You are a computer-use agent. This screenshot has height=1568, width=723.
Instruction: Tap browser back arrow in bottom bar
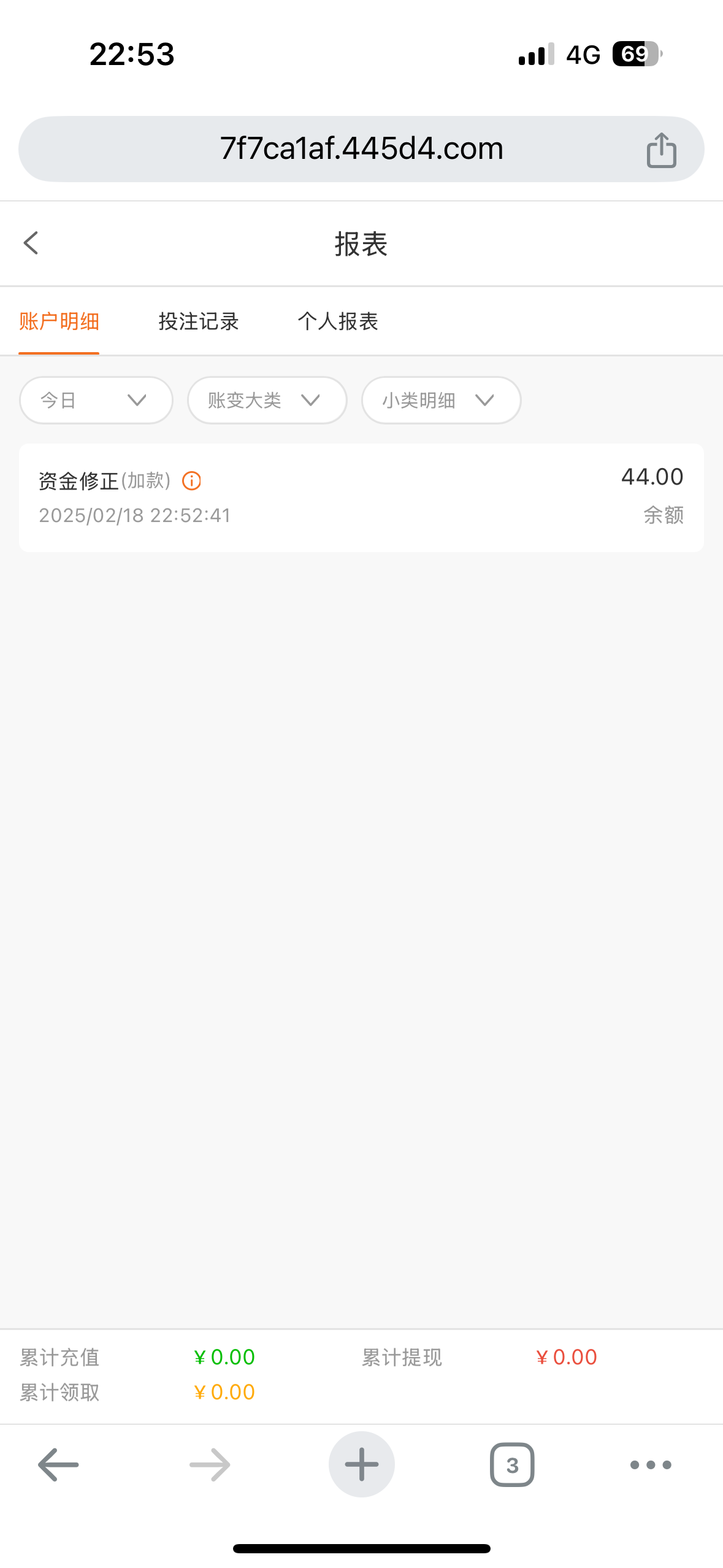(x=58, y=1464)
